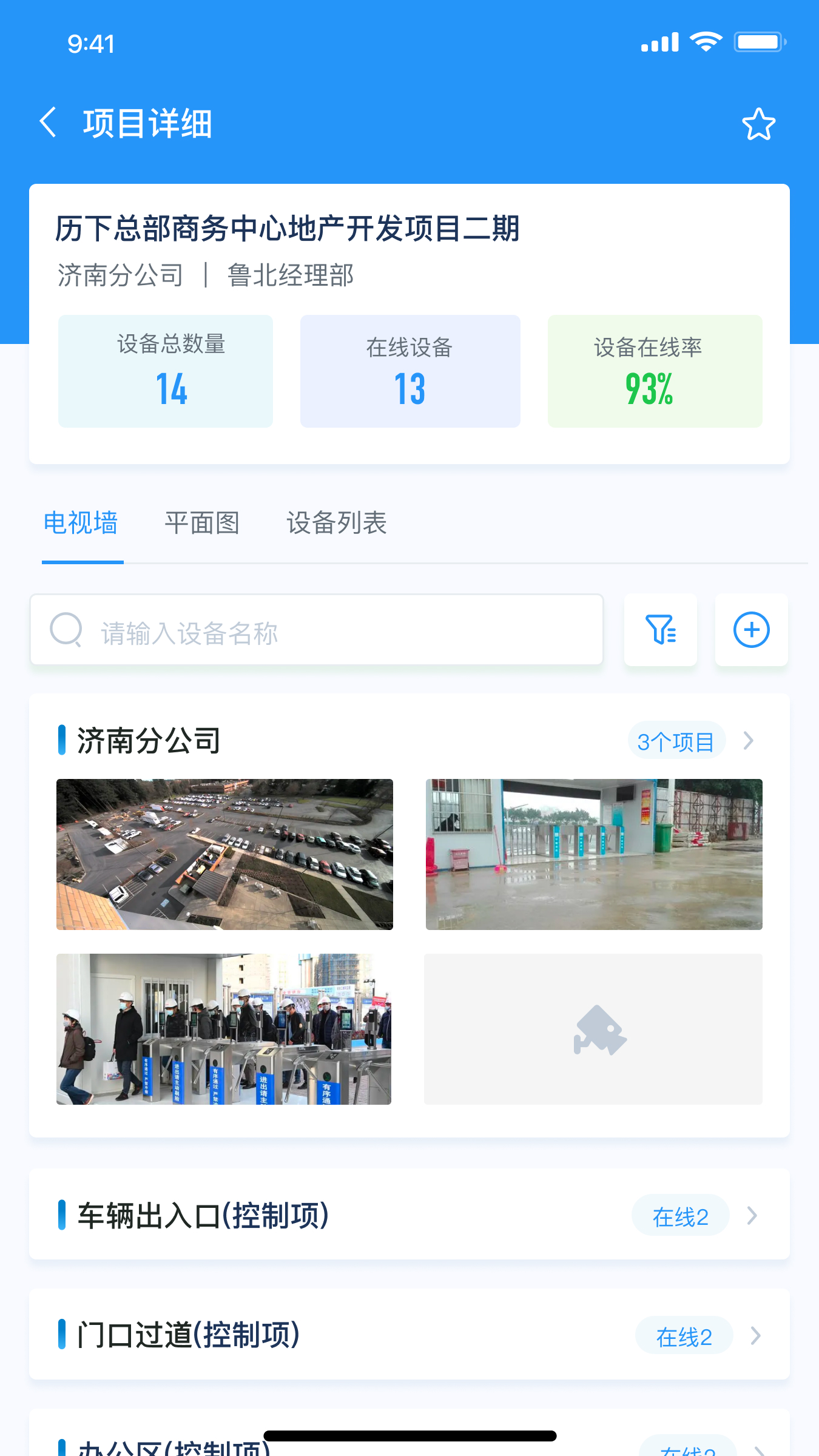Select the 电视墙 tab
The width and height of the screenshot is (819, 1456).
81,523
